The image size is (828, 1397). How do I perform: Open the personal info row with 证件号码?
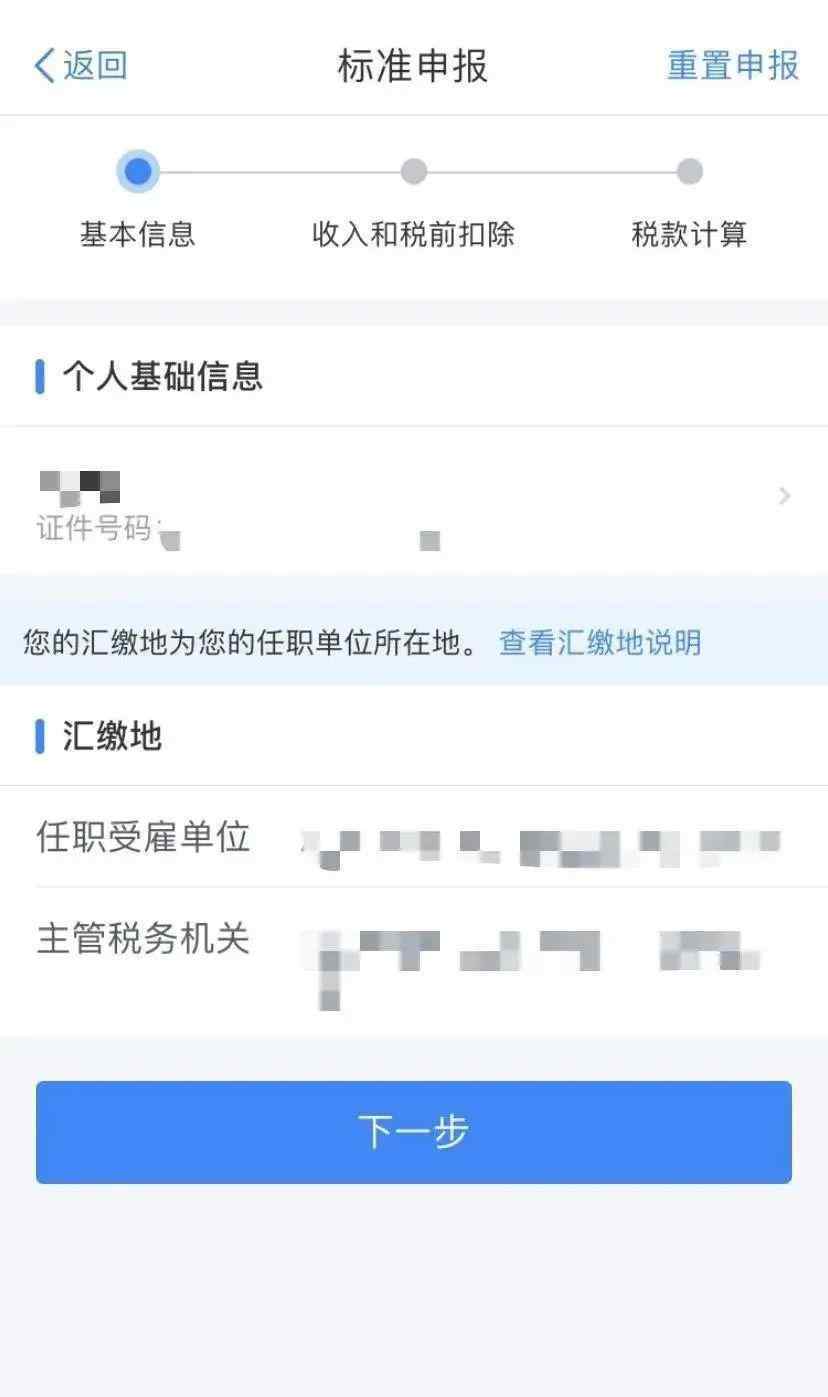(x=414, y=501)
